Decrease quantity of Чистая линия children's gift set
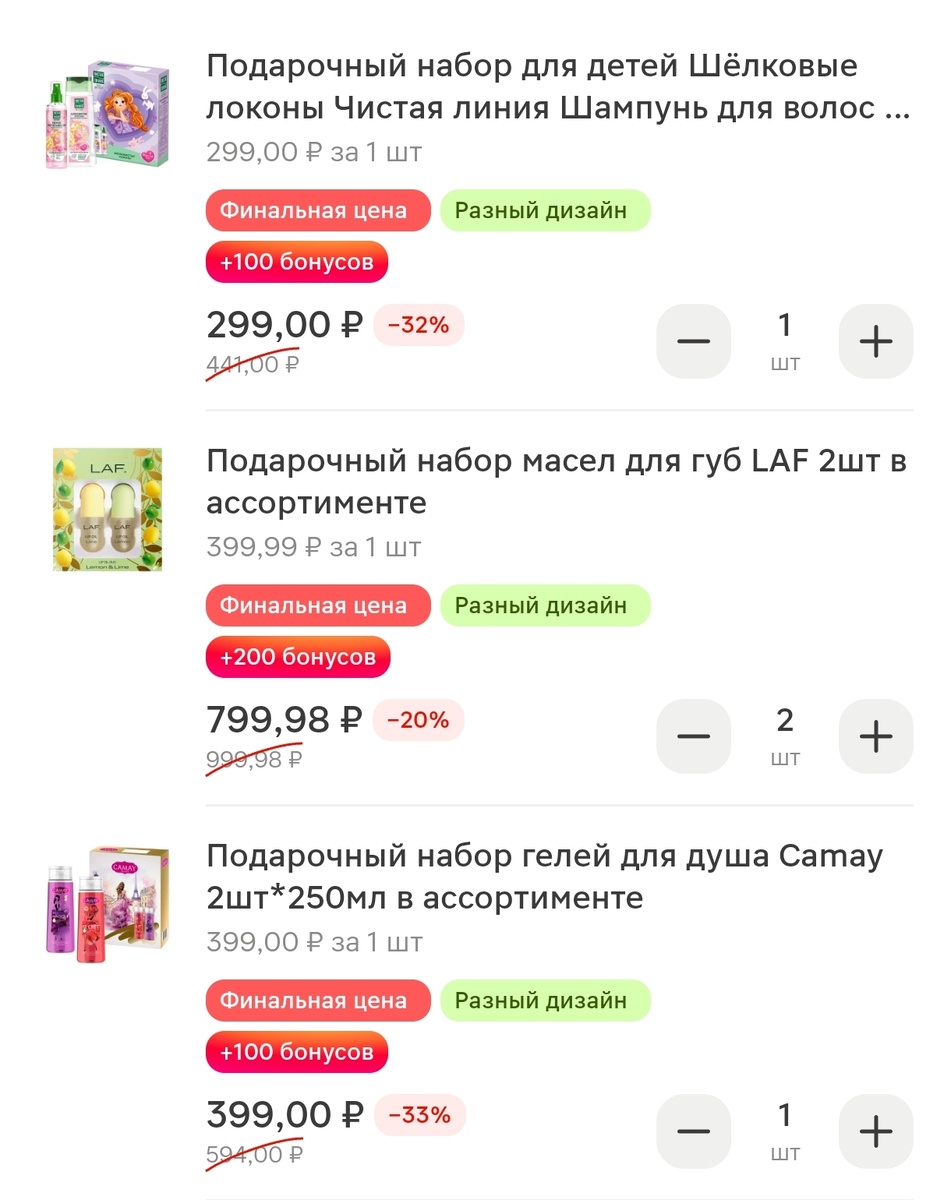The width and height of the screenshot is (951, 1200). point(693,342)
